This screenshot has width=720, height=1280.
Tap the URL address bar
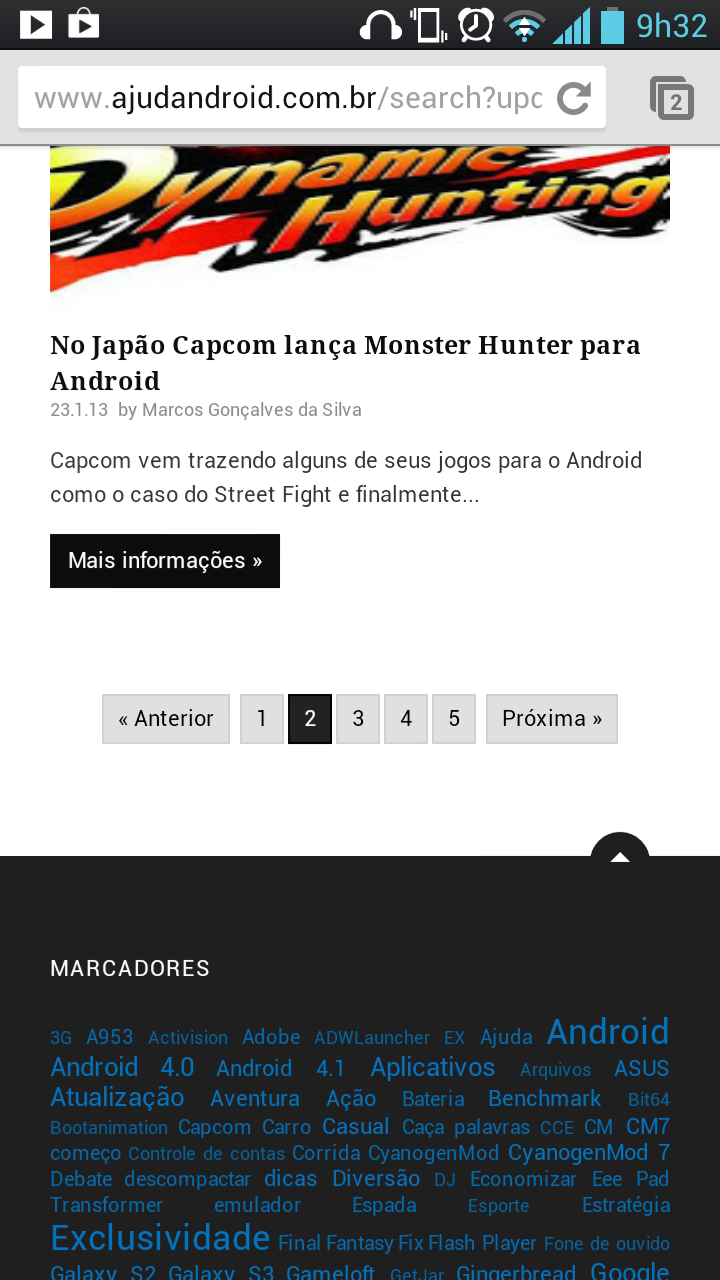click(x=288, y=98)
